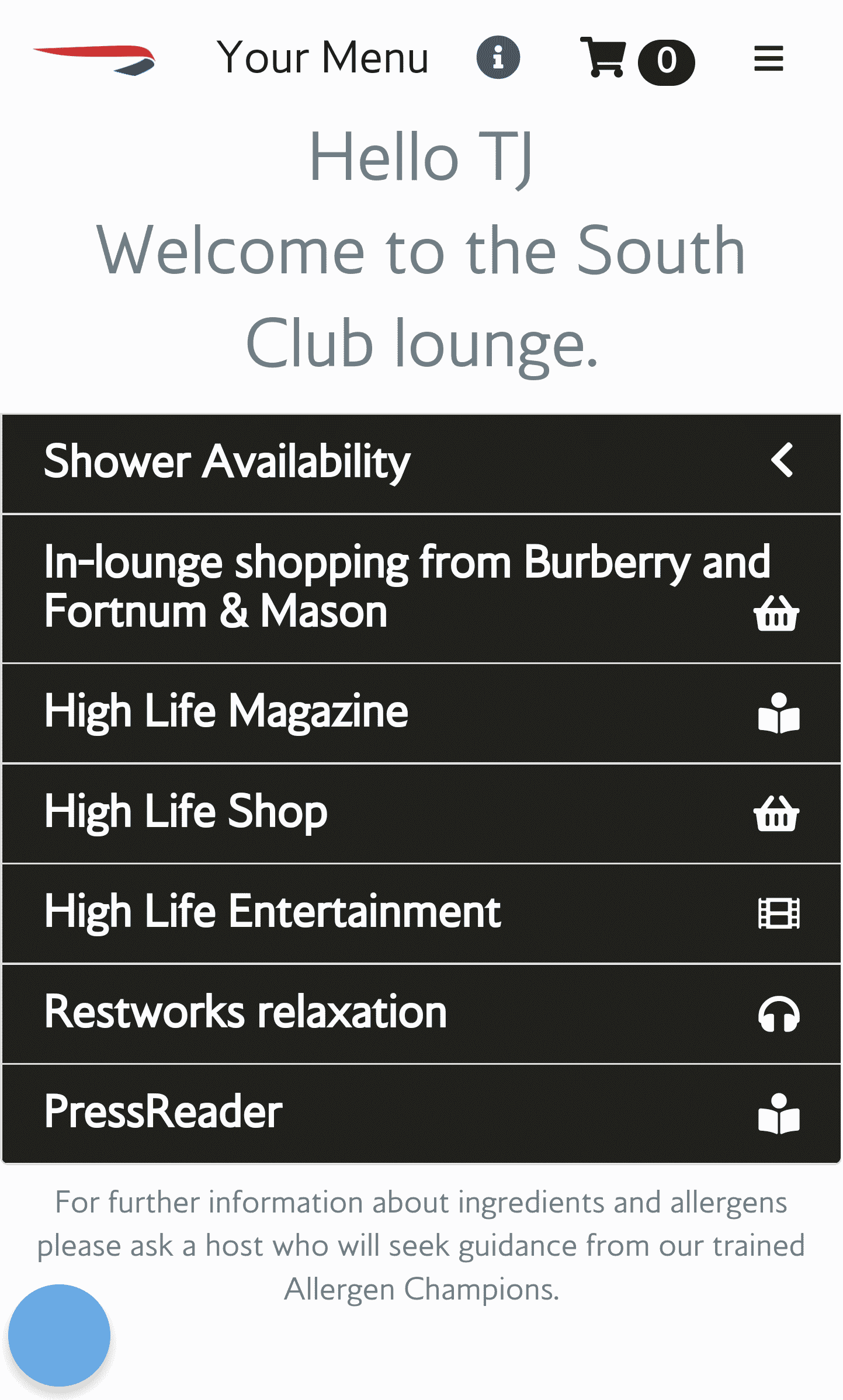Viewport: 843px width, 1400px height.
Task: Tap the blue floating circle button
Action: pyautogui.click(x=60, y=1335)
